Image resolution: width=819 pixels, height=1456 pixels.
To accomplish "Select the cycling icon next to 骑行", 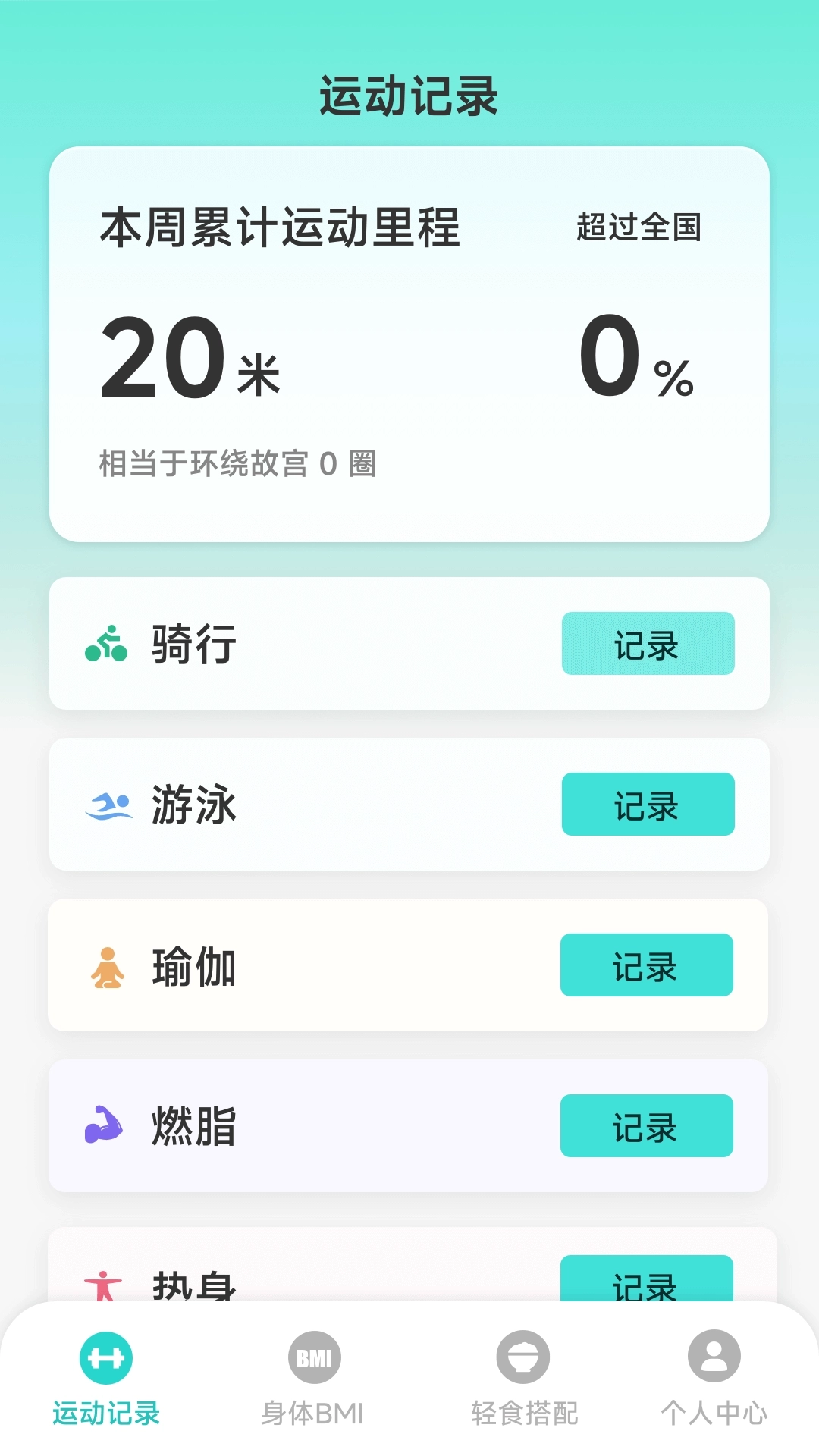I will pos(107,644).
